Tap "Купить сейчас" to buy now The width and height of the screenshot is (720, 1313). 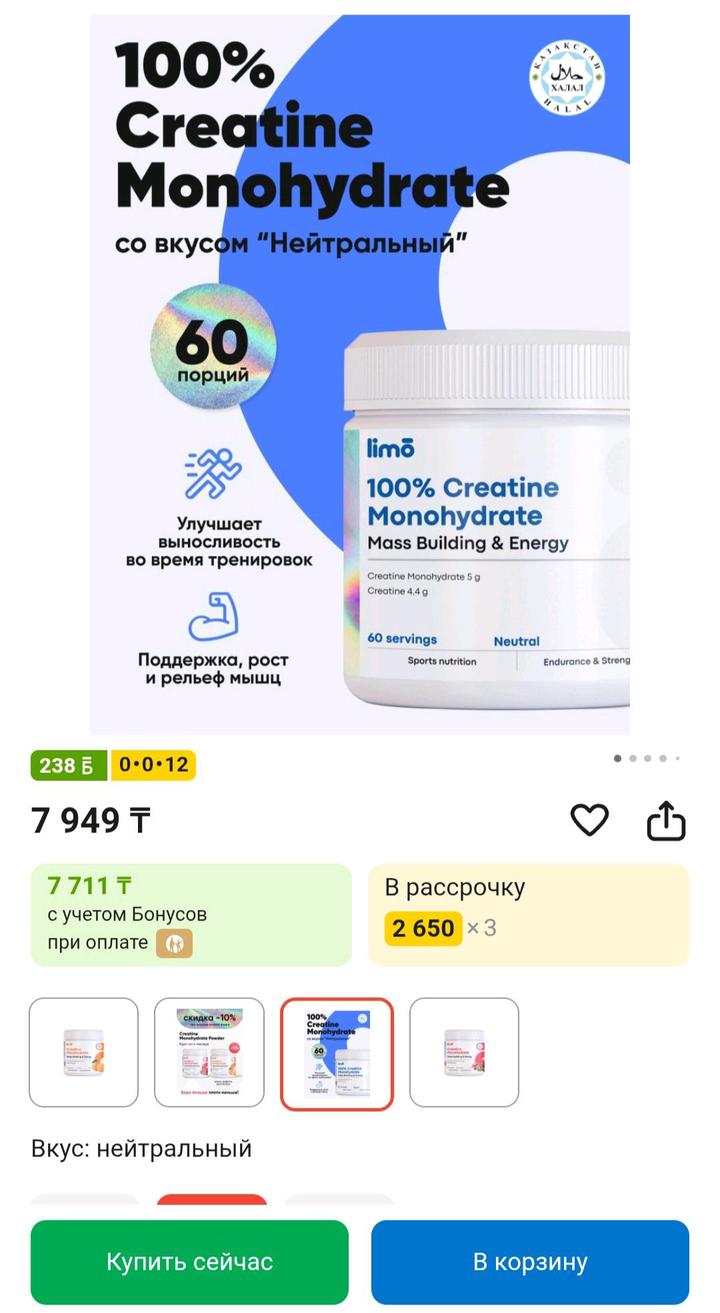pos(189,1262)
